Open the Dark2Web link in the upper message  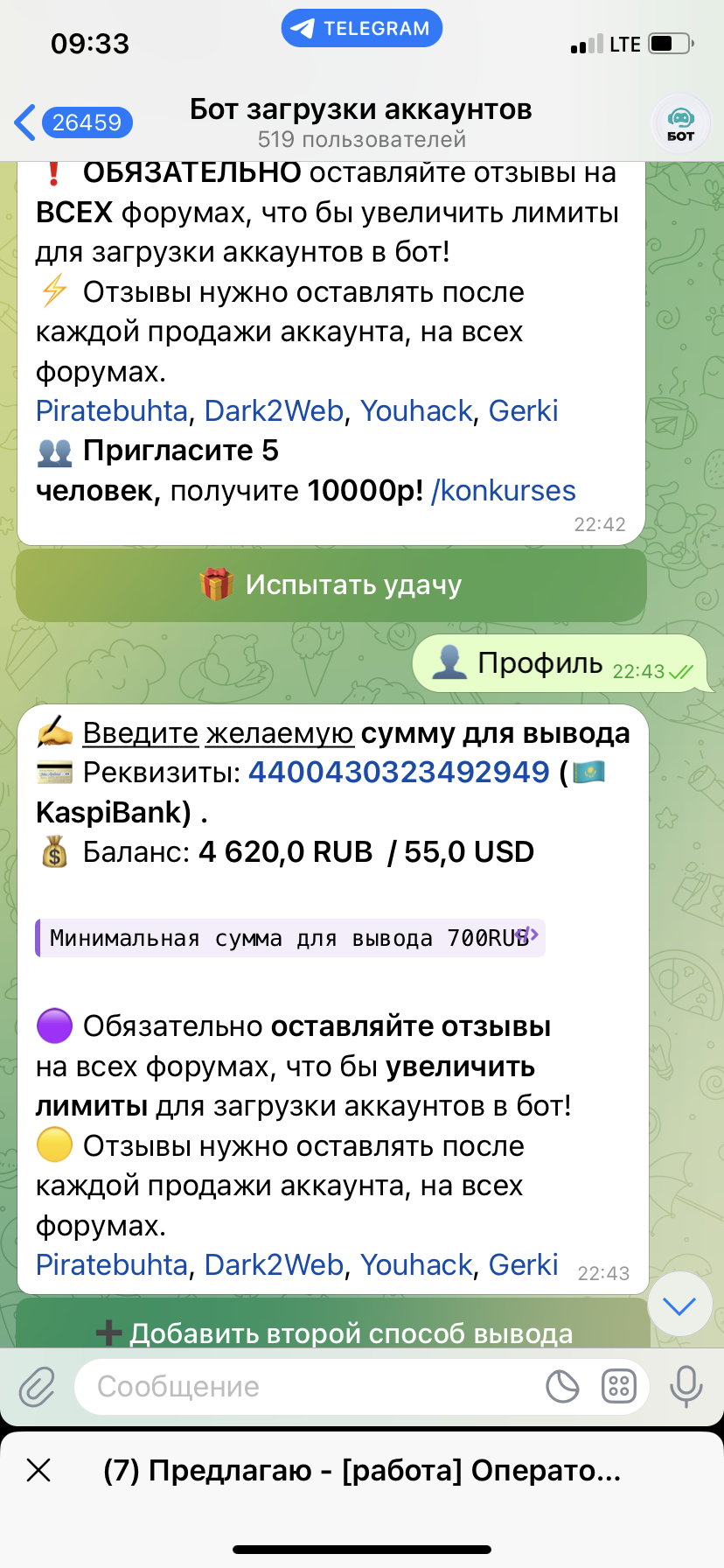pyautogui.click(x=274, y=411)
